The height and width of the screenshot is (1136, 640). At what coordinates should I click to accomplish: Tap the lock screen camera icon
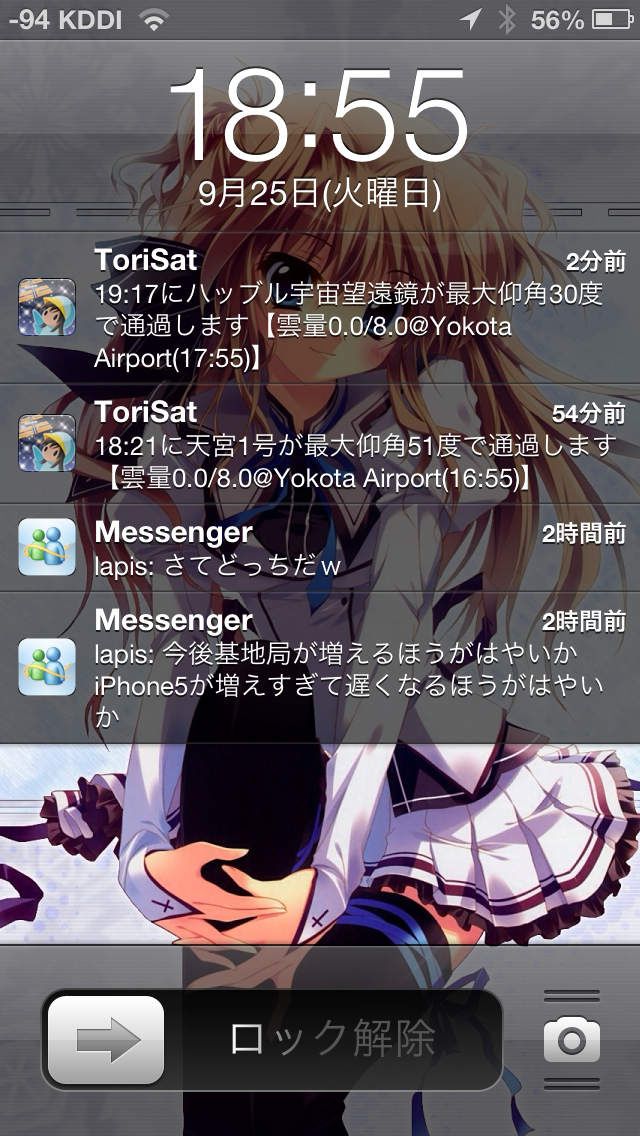point(572,1041)
